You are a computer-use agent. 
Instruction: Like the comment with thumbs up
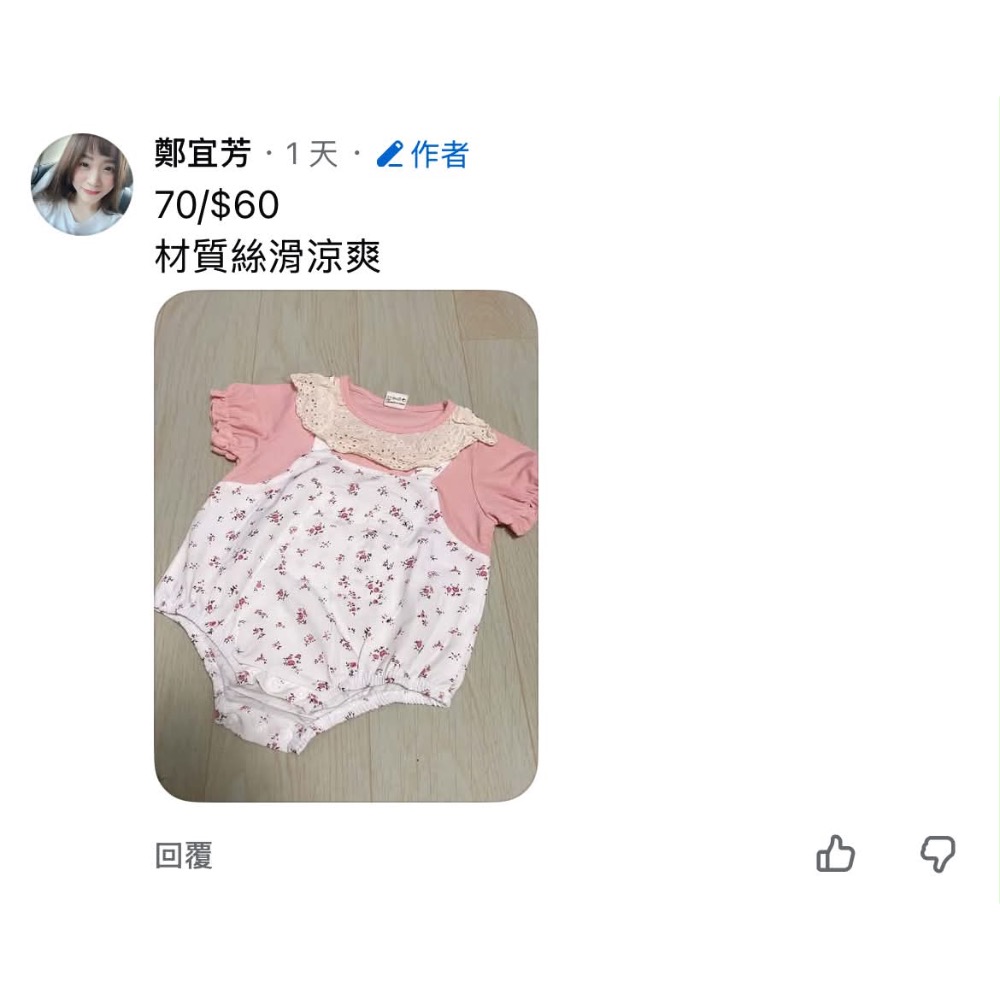[835, 853]
